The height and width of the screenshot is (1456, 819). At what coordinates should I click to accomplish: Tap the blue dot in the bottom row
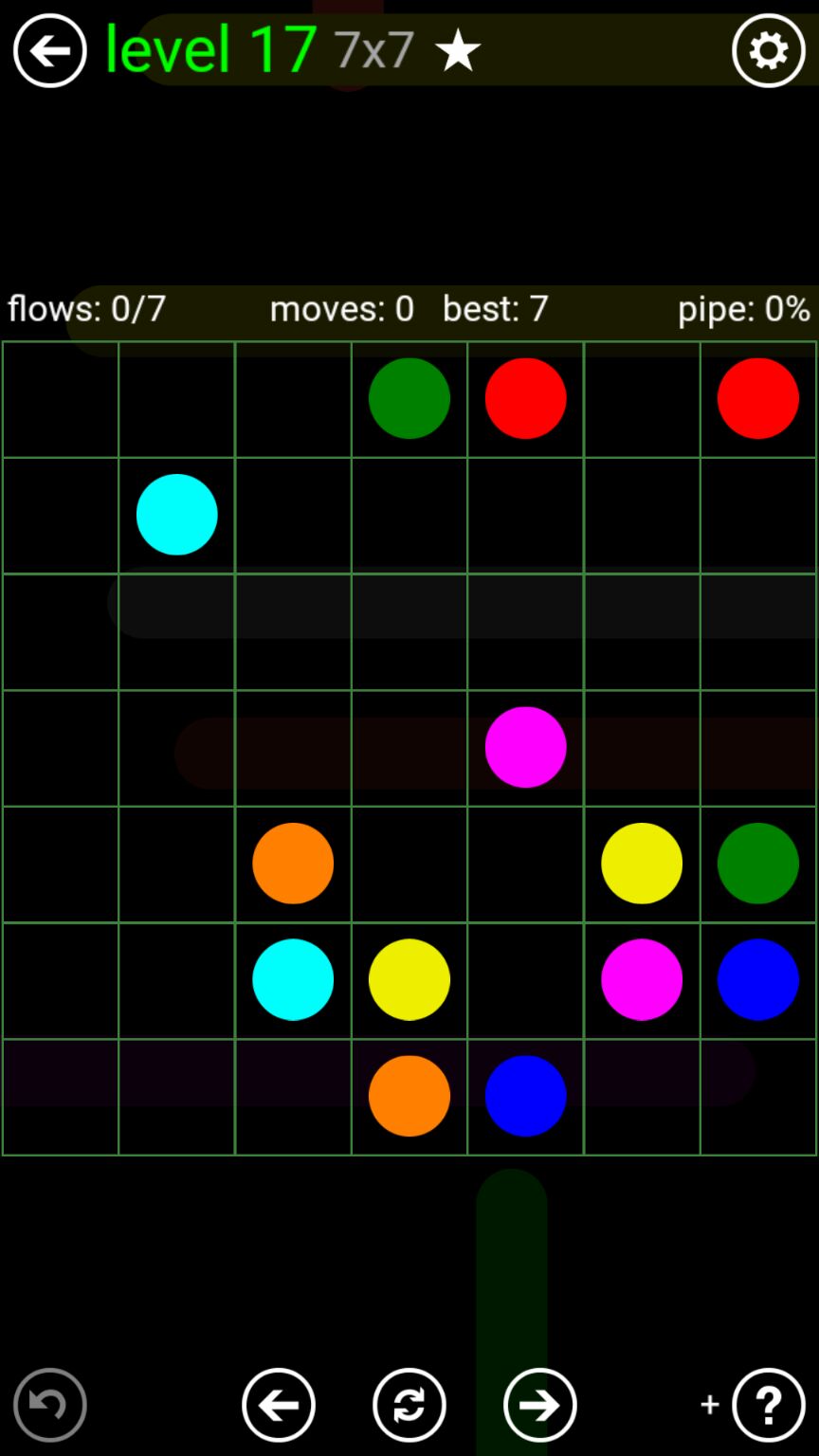pyautogui.click(x=525, y=1096)
